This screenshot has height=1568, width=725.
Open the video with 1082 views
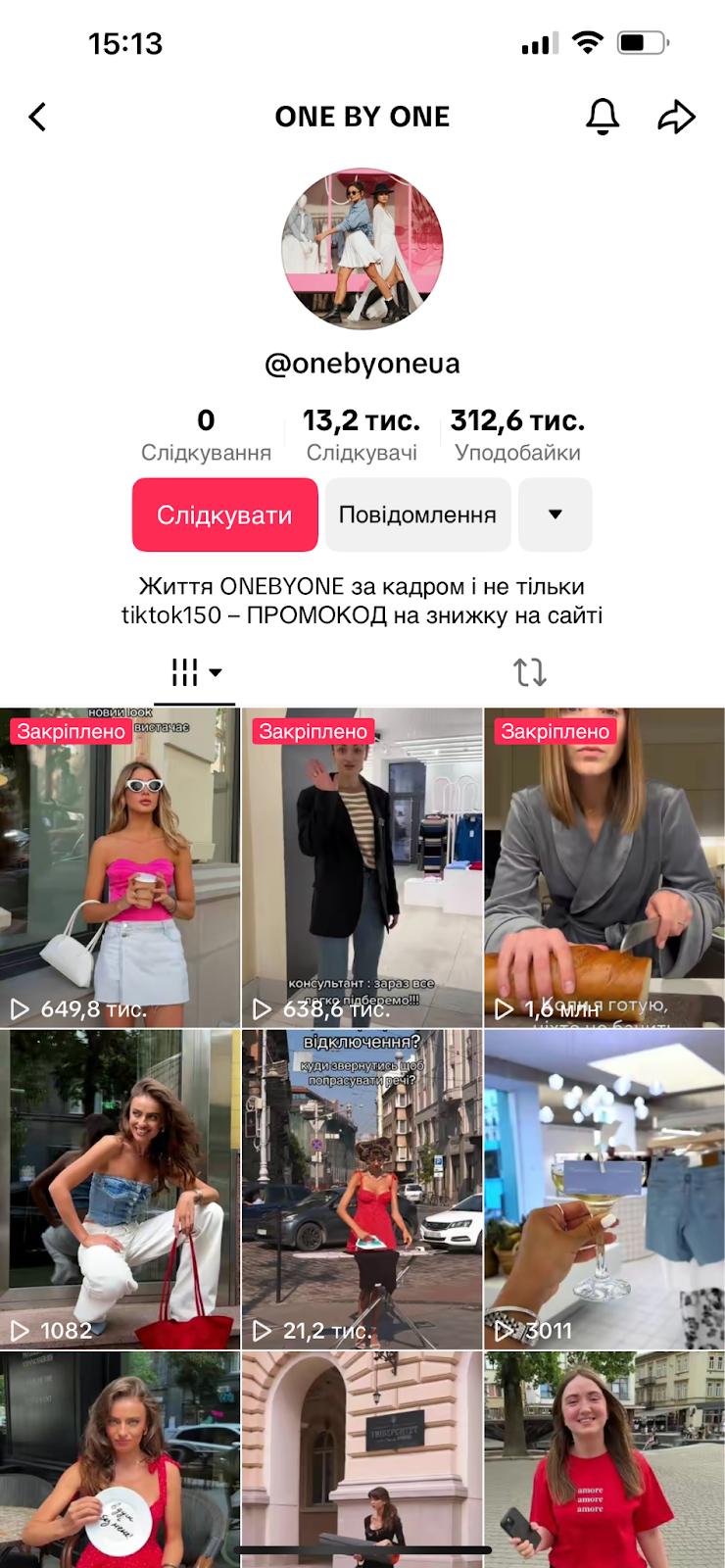120,1189
